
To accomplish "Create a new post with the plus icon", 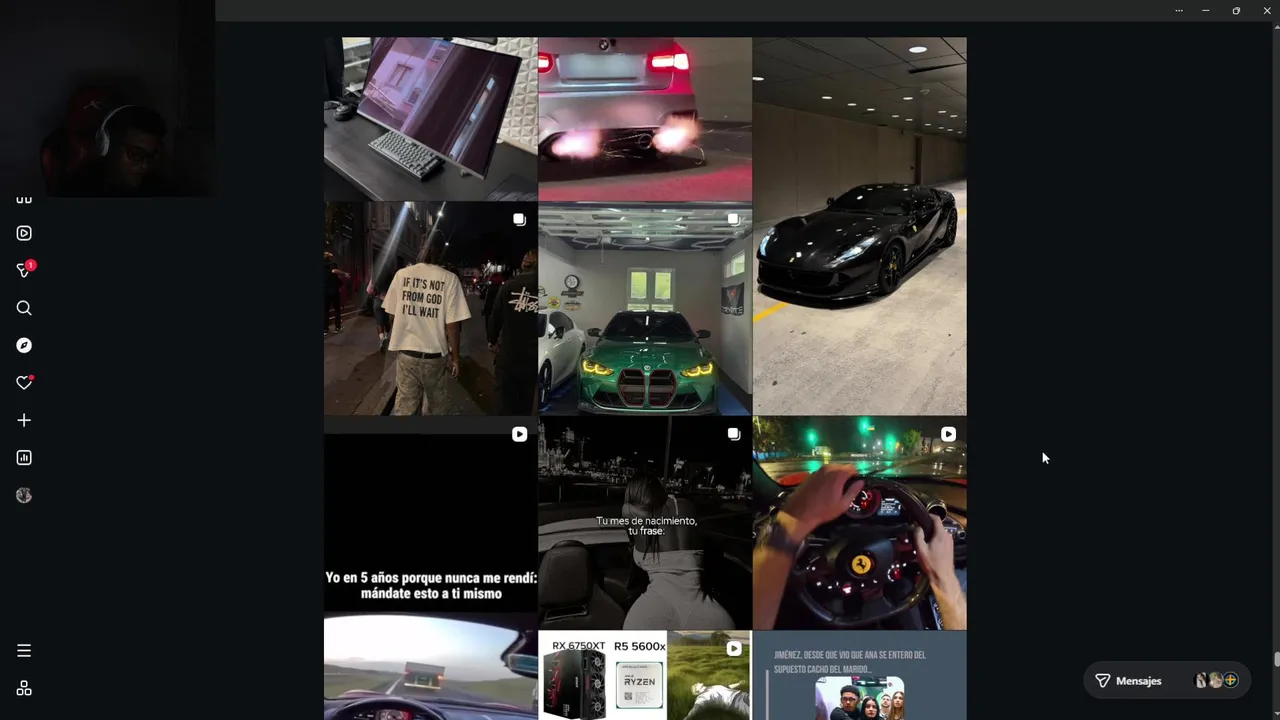I will point(24,420).
